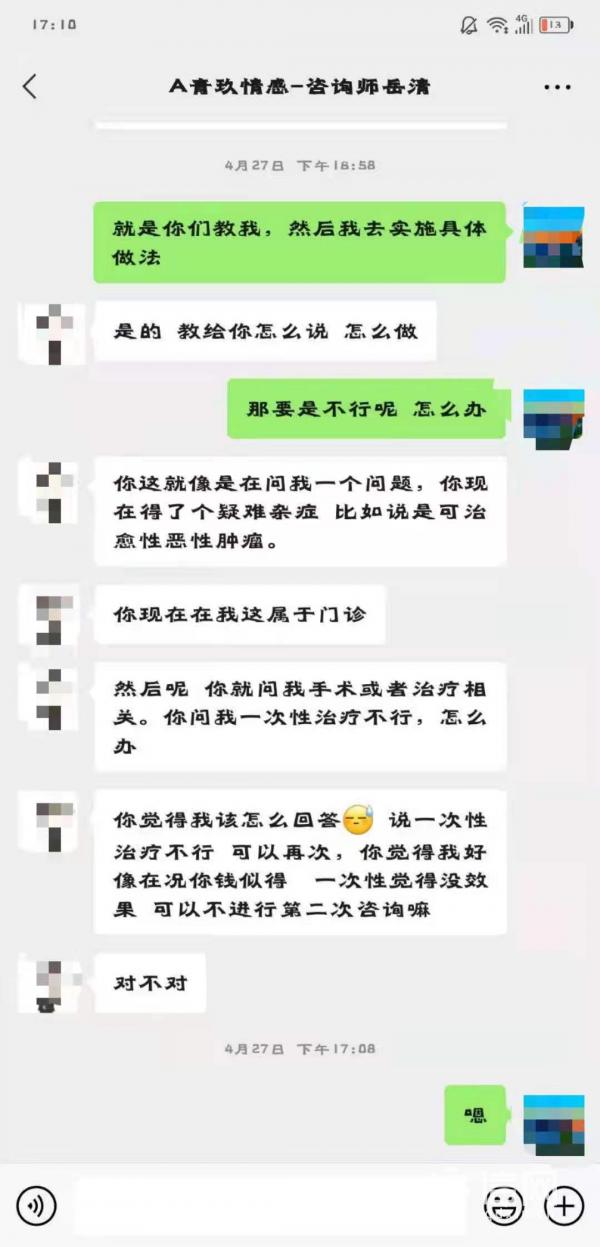This screenshot has width=600, height=1247.
Task: Open the emoji picker
Action: (504, 1205)
